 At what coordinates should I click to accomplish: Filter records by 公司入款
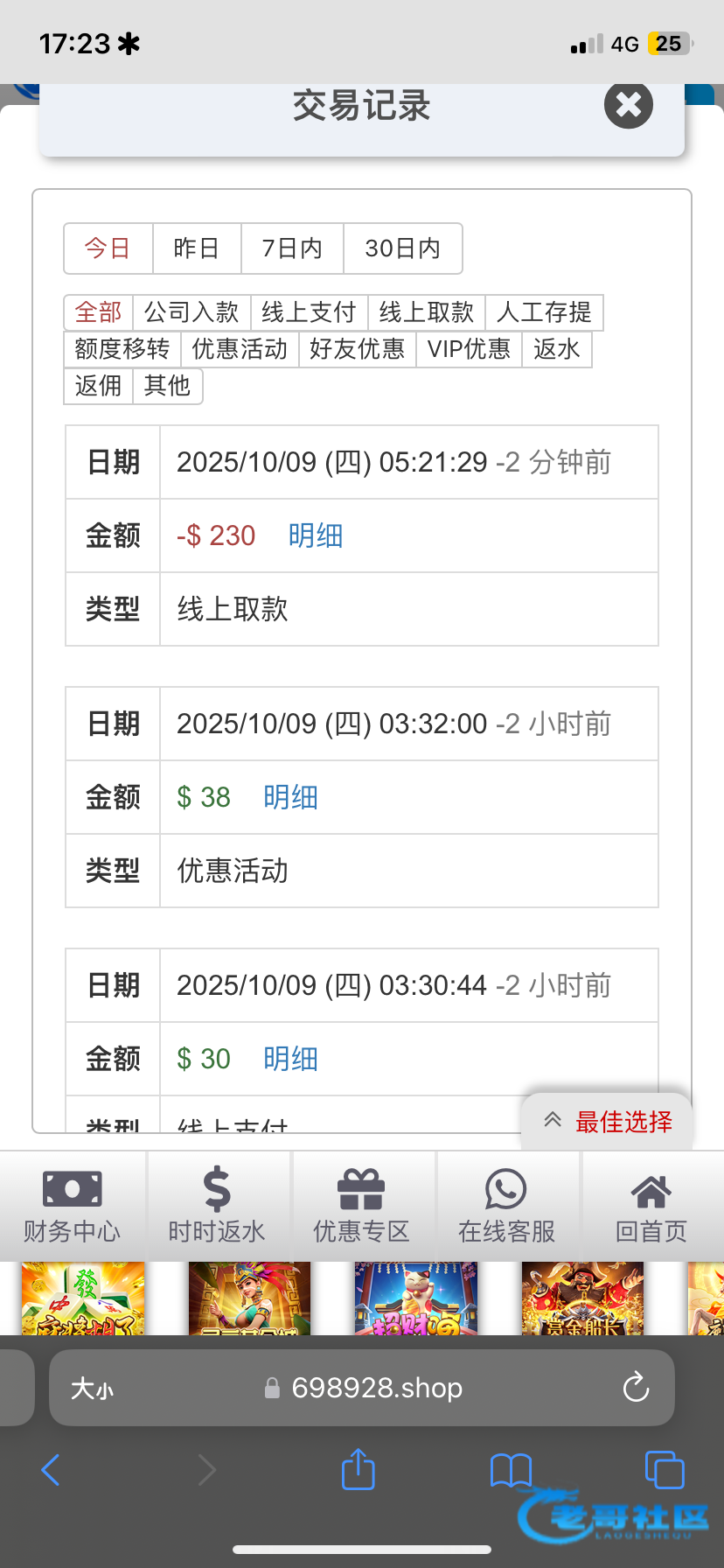coord(191,312)
